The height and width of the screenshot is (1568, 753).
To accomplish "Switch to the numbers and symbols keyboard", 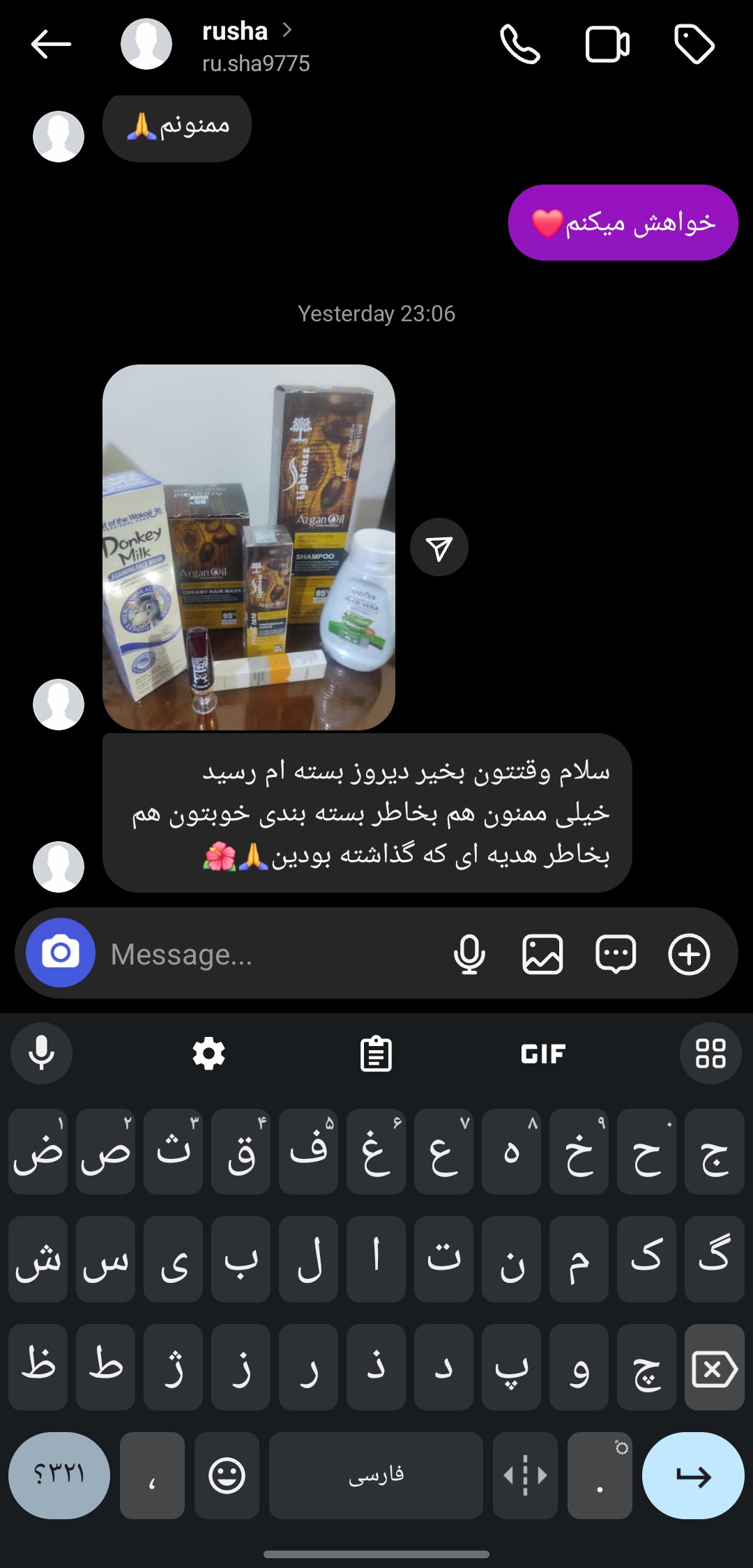I will (x=59, y=1475).
